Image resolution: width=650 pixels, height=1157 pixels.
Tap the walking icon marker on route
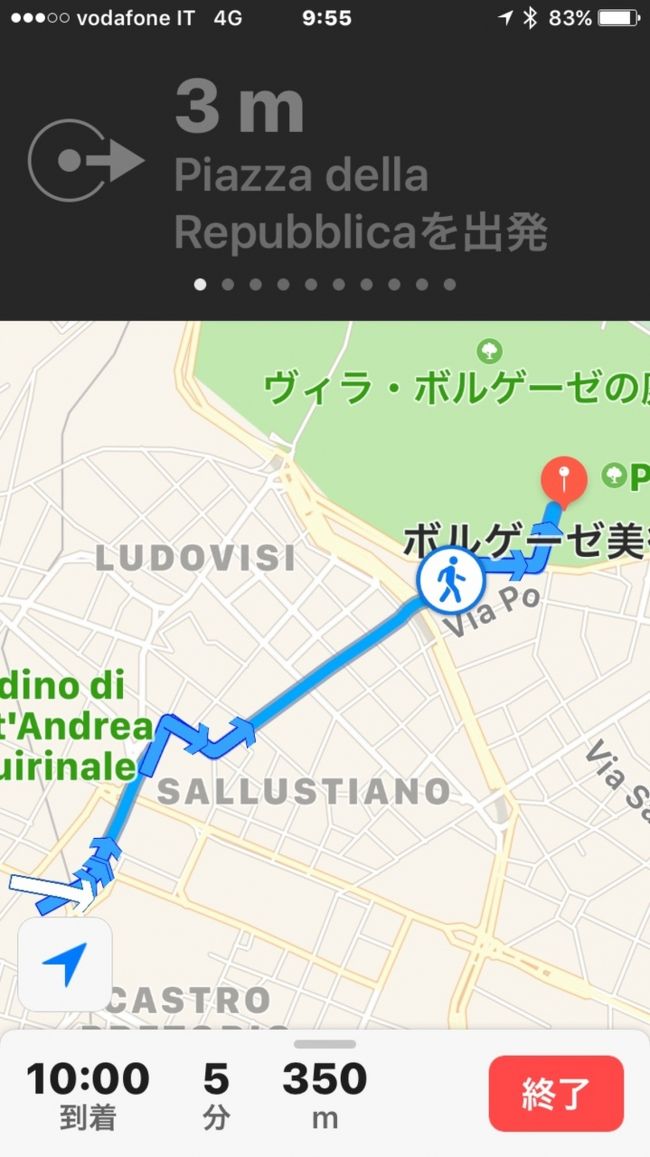point(451,579)
